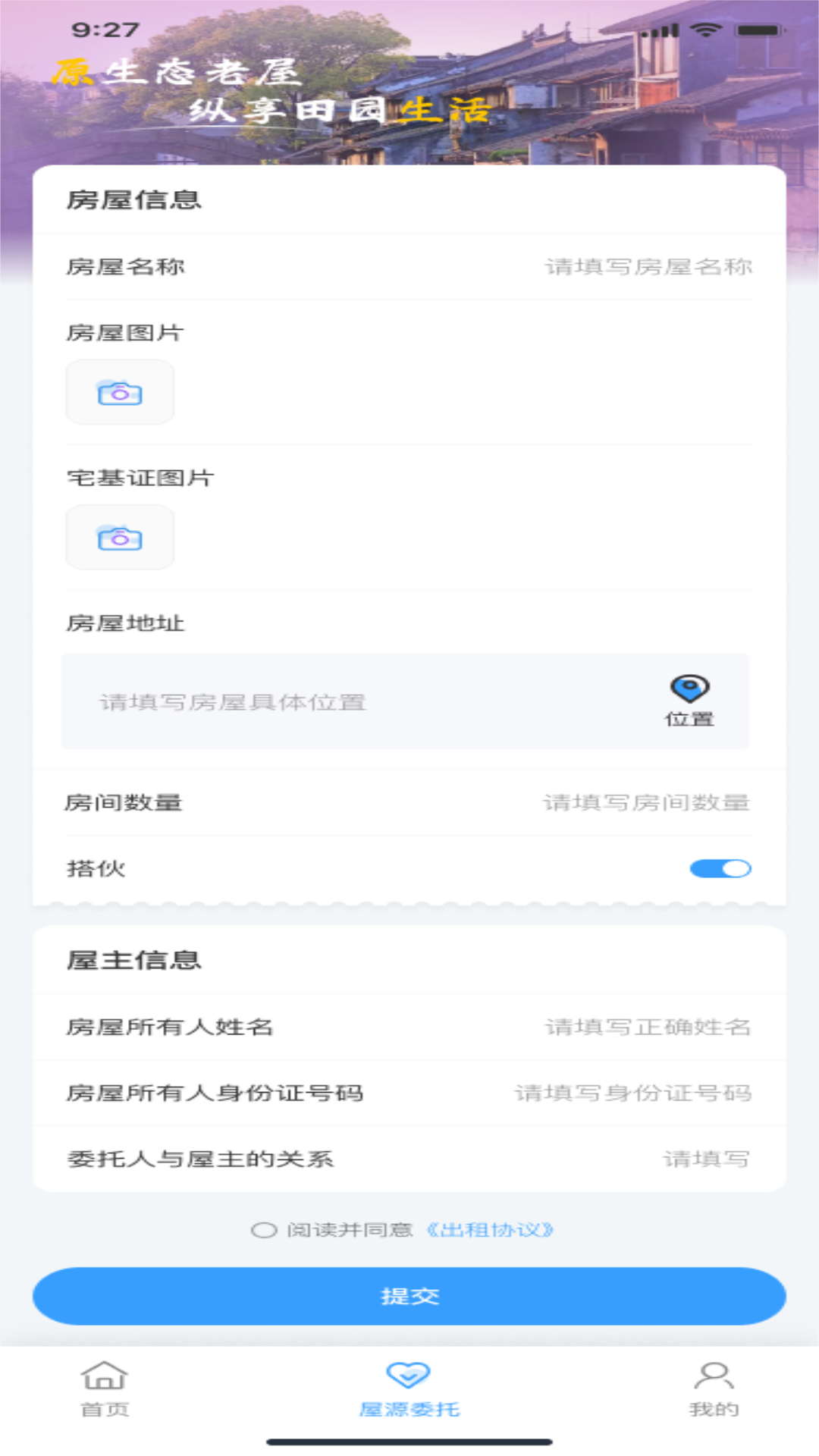
Task: Select the 屋源委托 tab
Action: click(x=409, y=1389)
